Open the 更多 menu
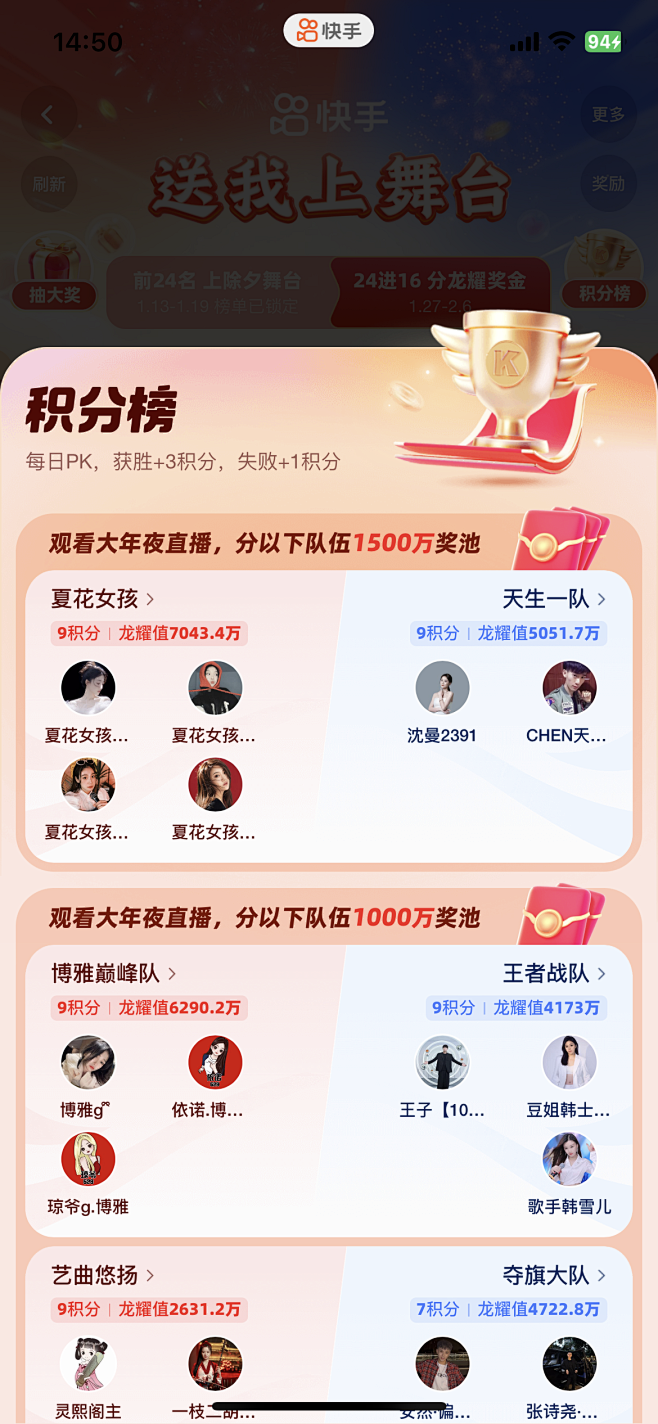Screen dimensions: 658x1424 pos(608,115)
